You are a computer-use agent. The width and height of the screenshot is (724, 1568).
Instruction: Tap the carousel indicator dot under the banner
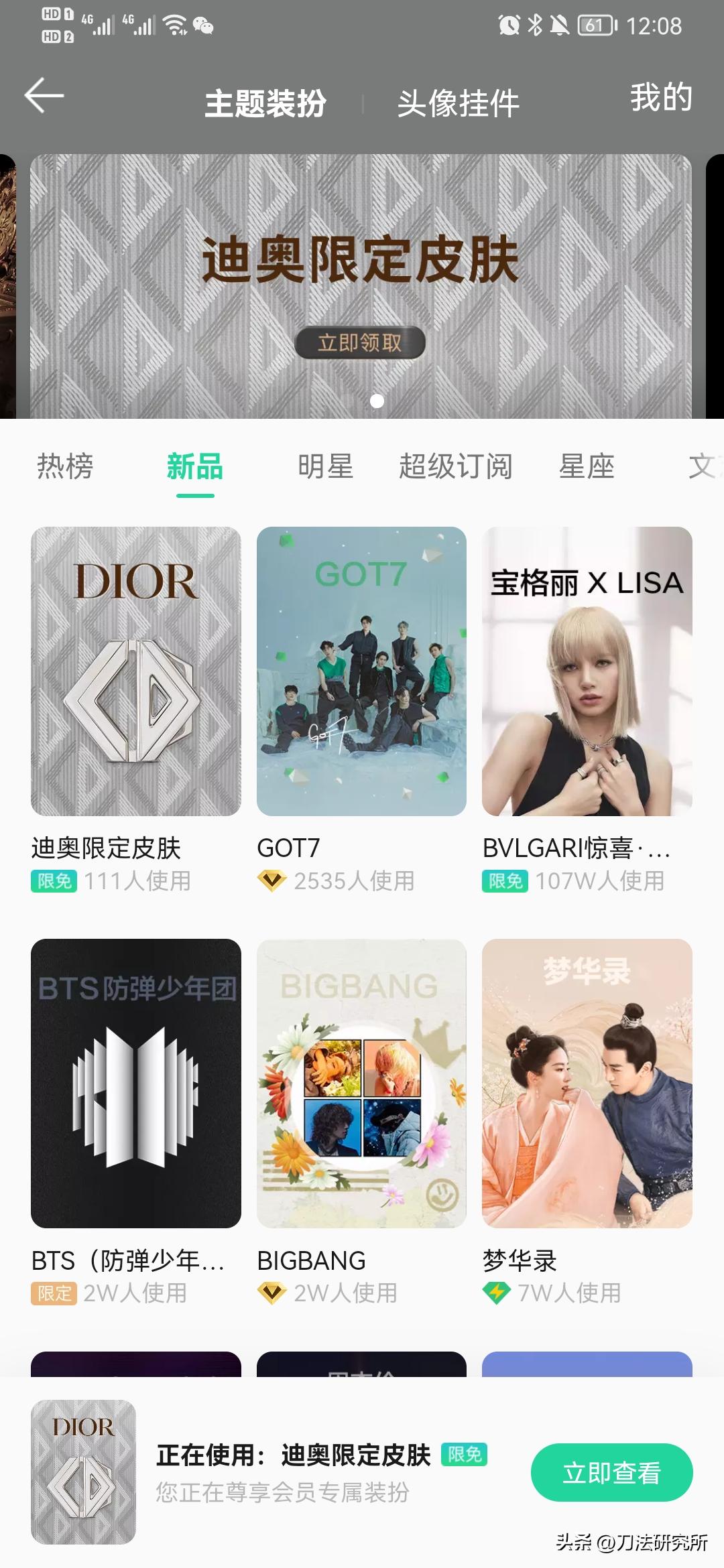376,402
